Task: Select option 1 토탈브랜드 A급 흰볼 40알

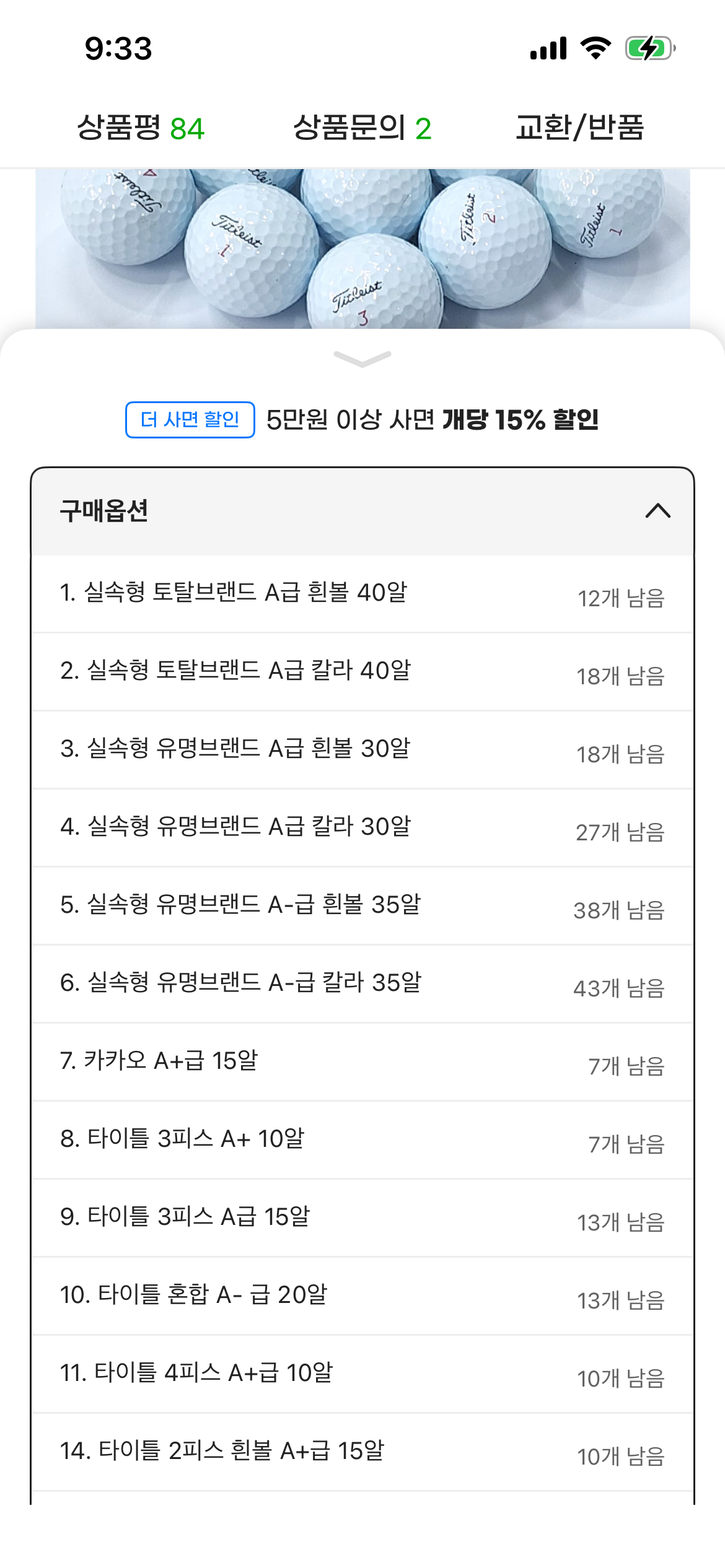Action: [362, 593]
